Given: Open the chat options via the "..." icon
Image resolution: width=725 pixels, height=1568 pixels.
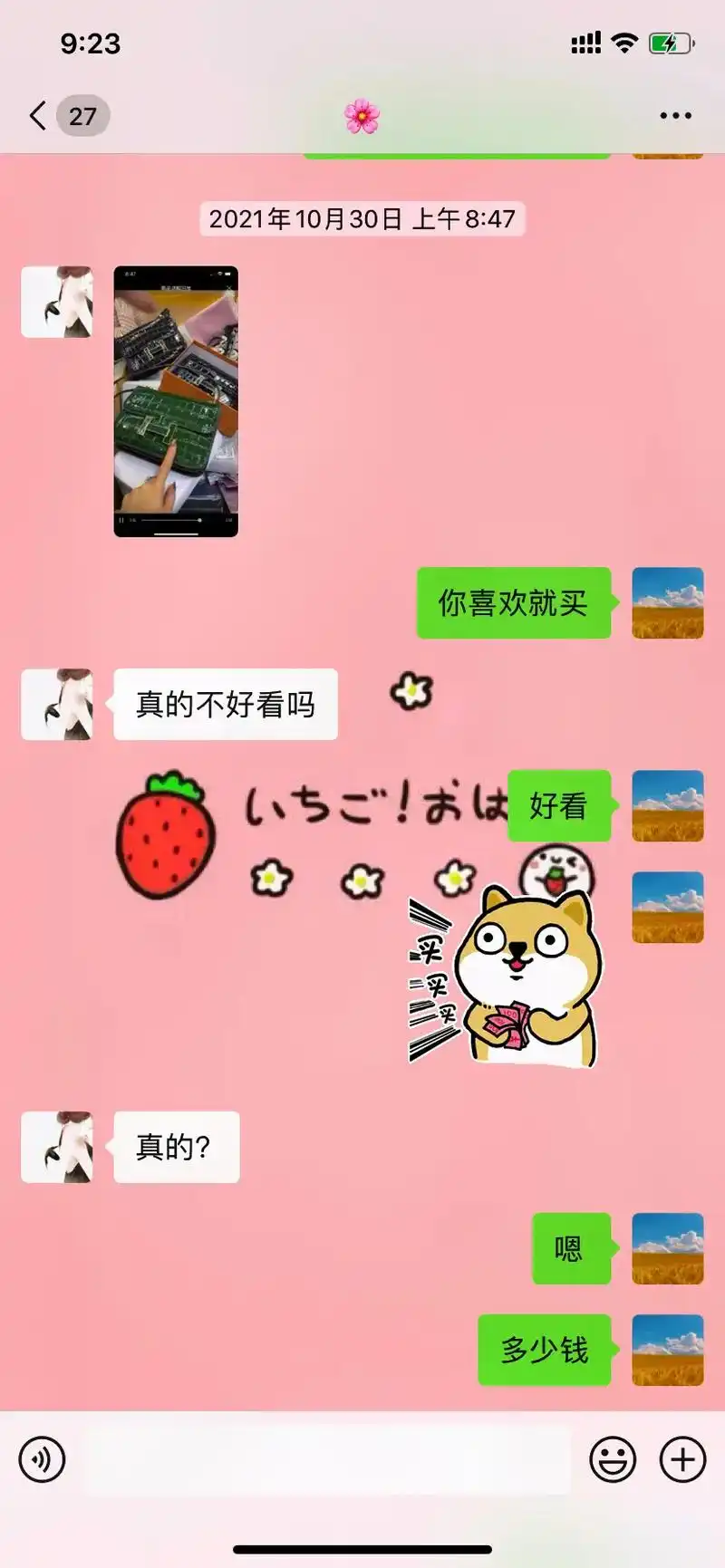Looking at the screenshot, I should 674,115.
